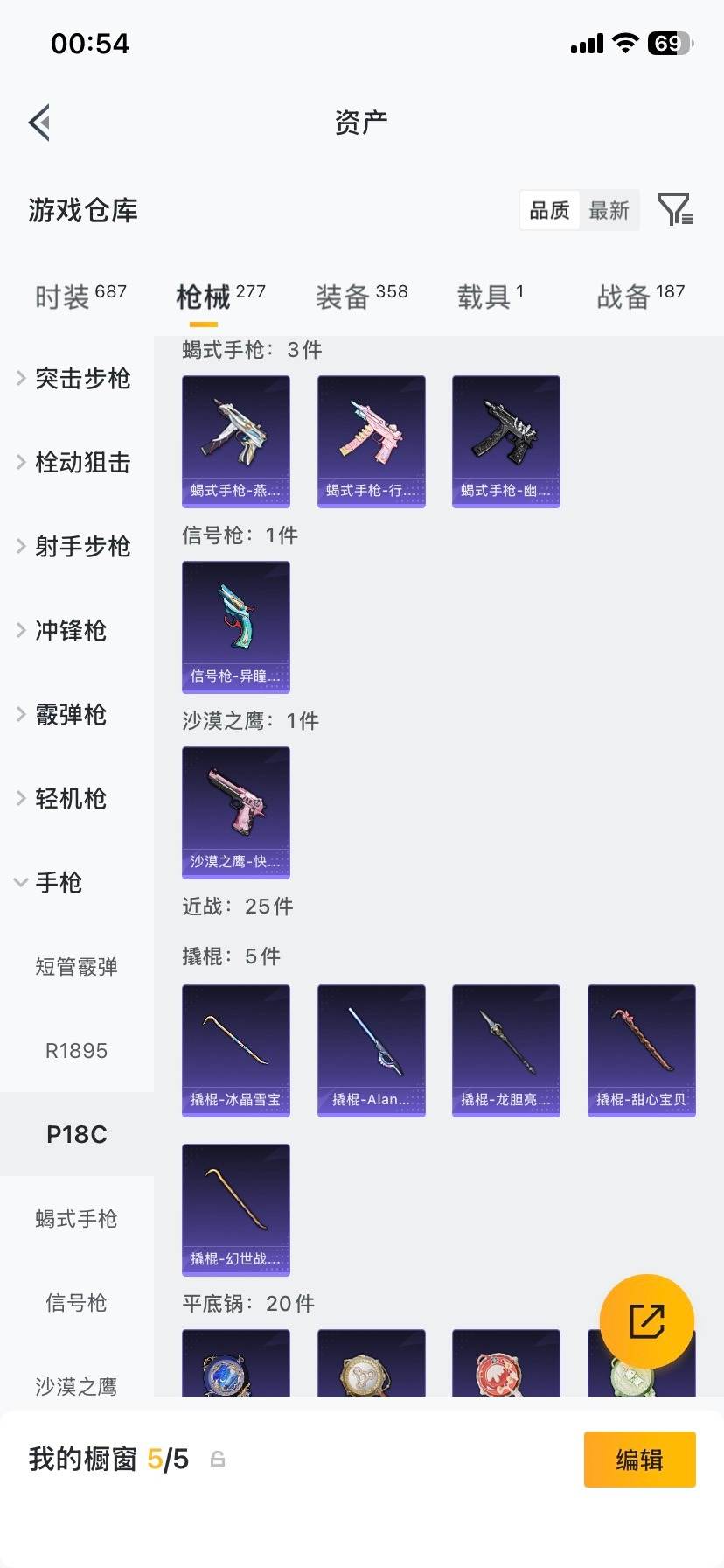This screenshot has height=1568, width=724.
Task: Open the pink 沙漠之鹰 pistol thumbnail
Action: pos(235,812)
